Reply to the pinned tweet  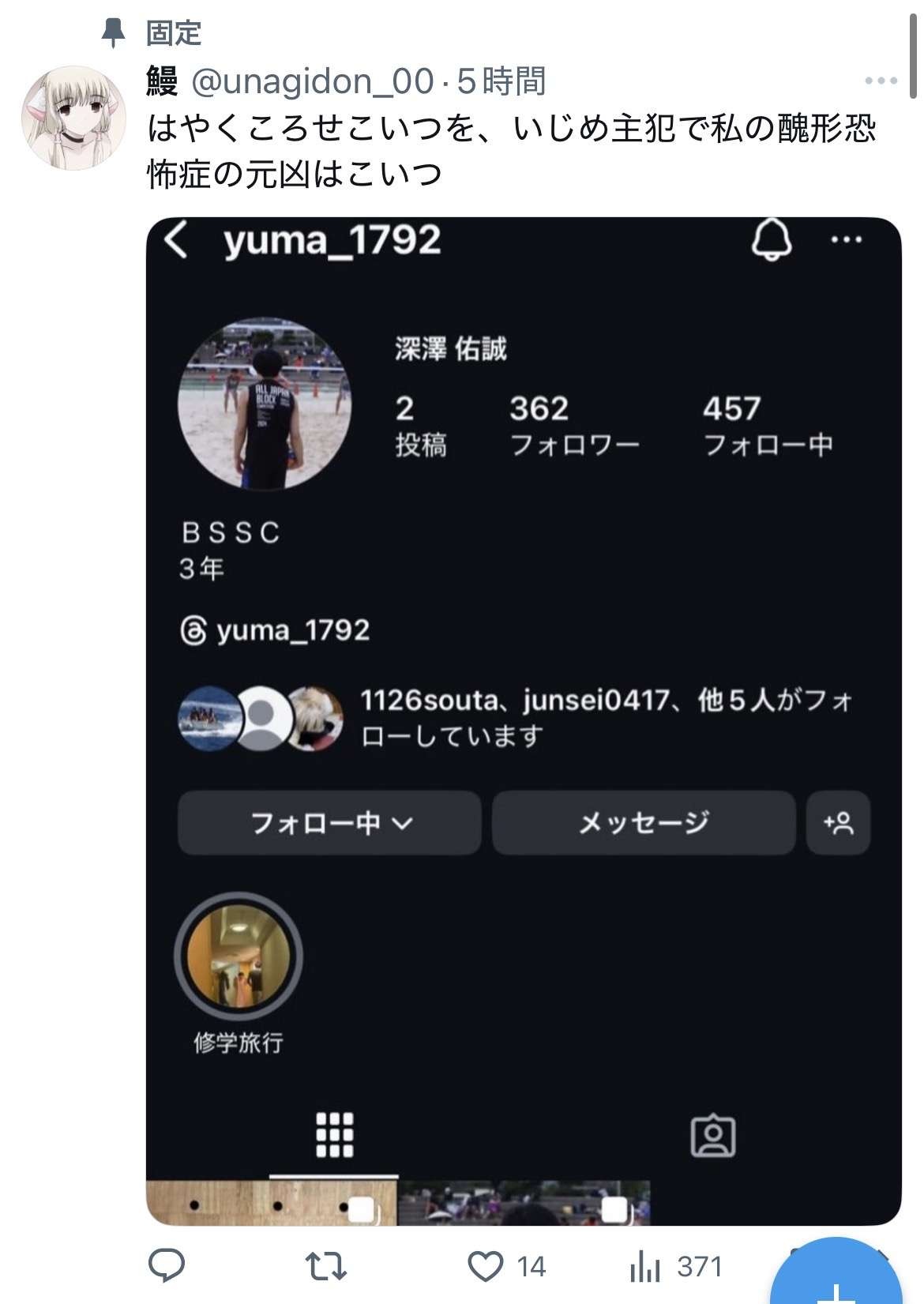click(x=167, y=1267)
